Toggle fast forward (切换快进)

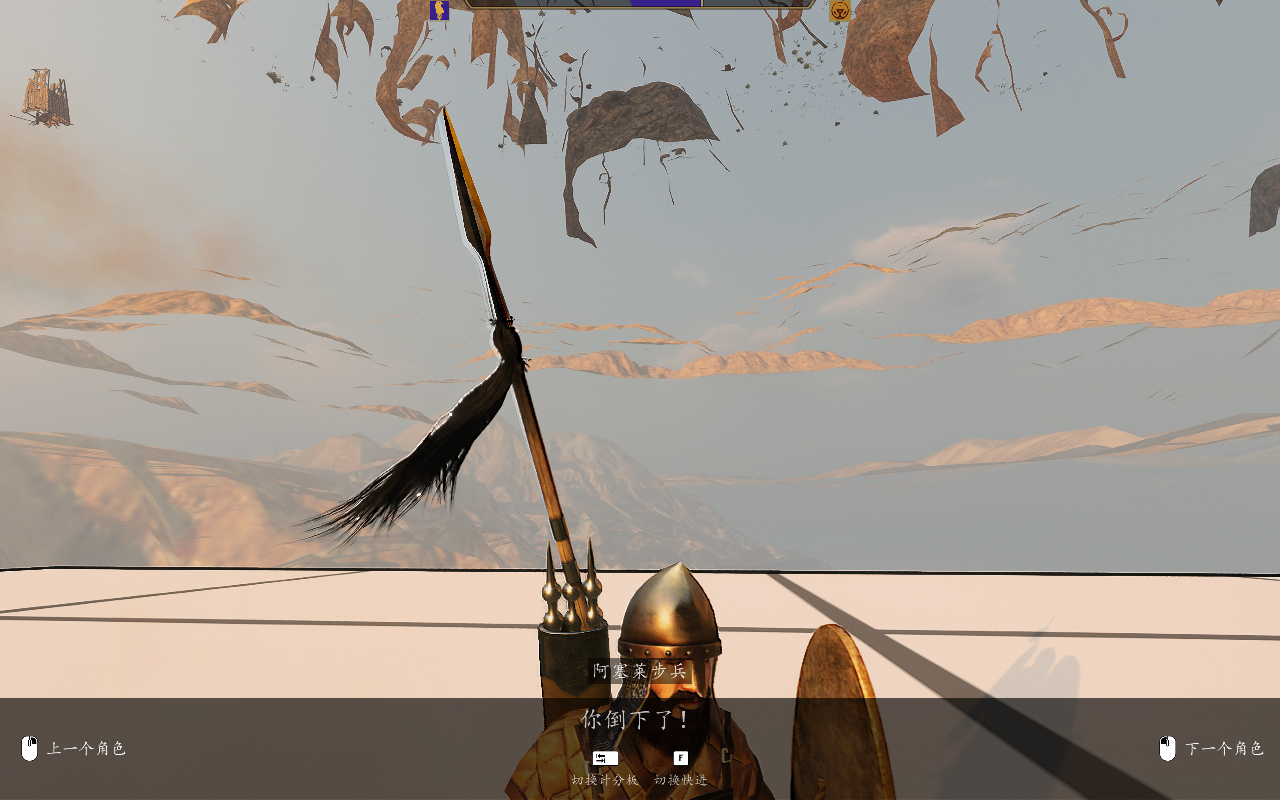pos(680,768)
